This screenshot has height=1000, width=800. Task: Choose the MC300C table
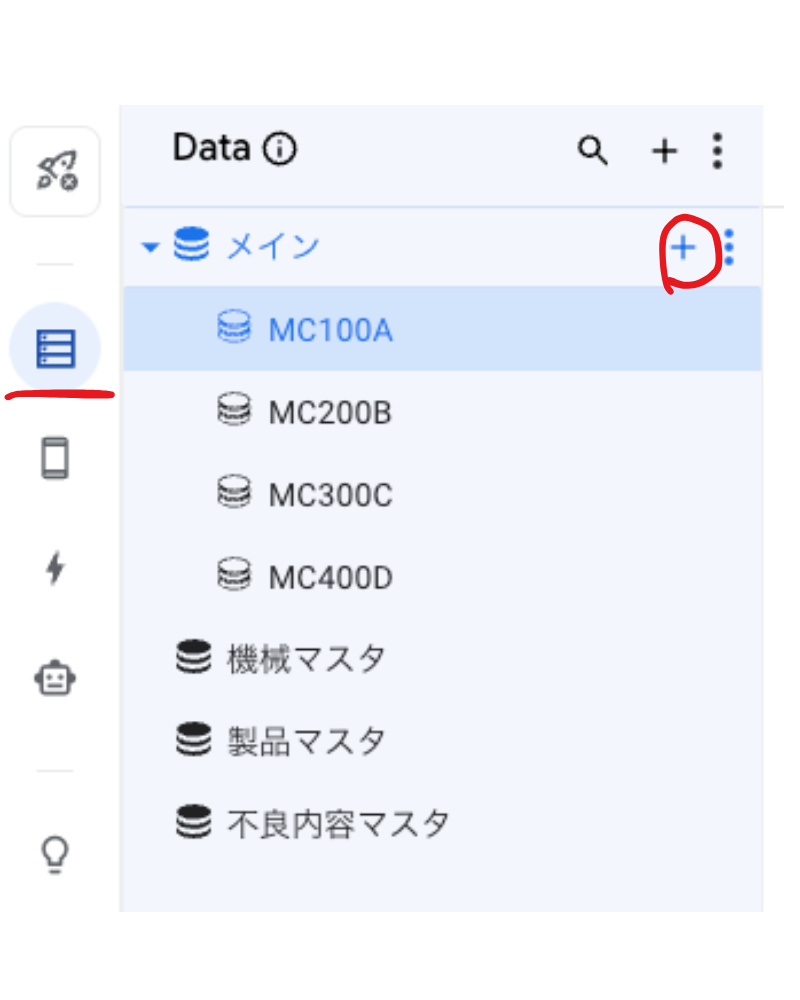[330, 494]
